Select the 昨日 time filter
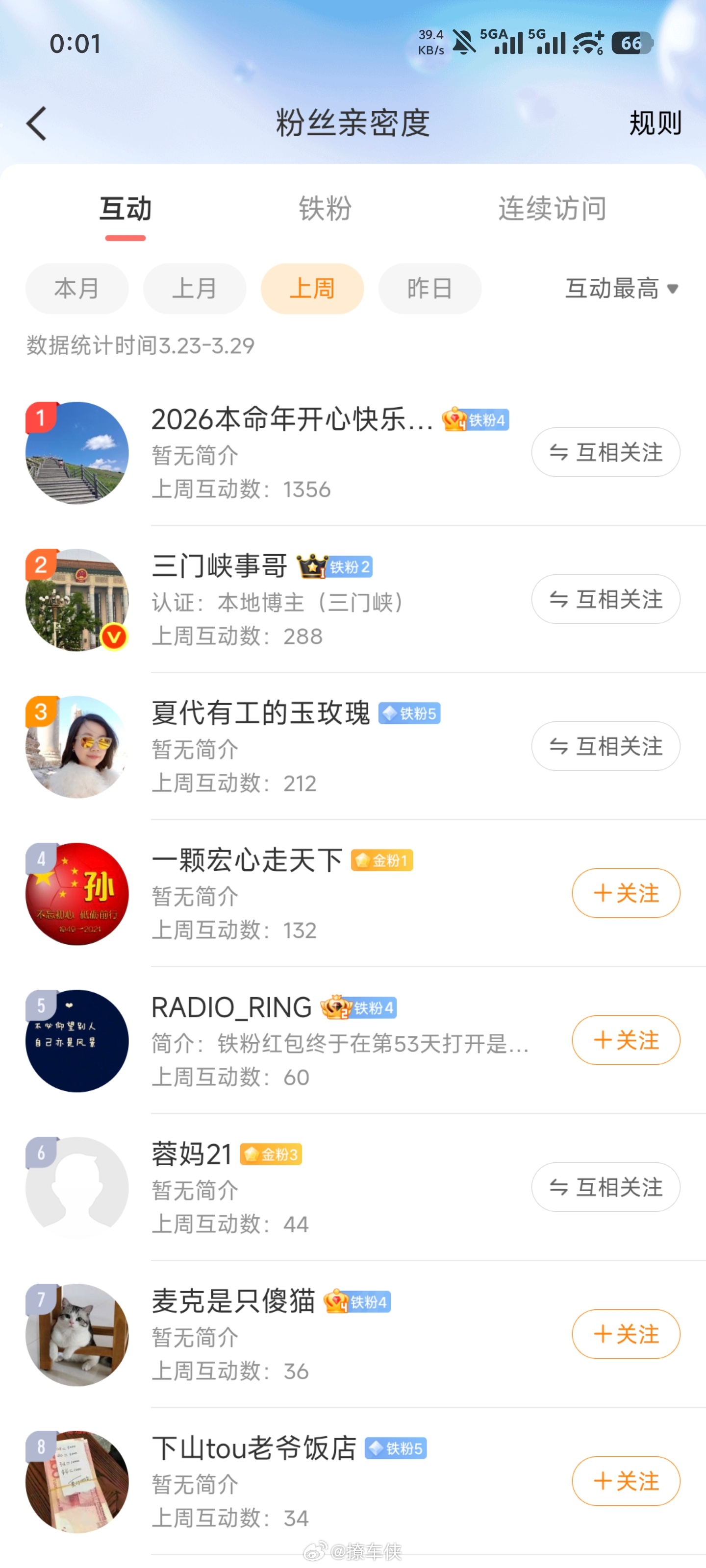The width and height of the screenshot is (706, 1568). (x=429, y=289)
